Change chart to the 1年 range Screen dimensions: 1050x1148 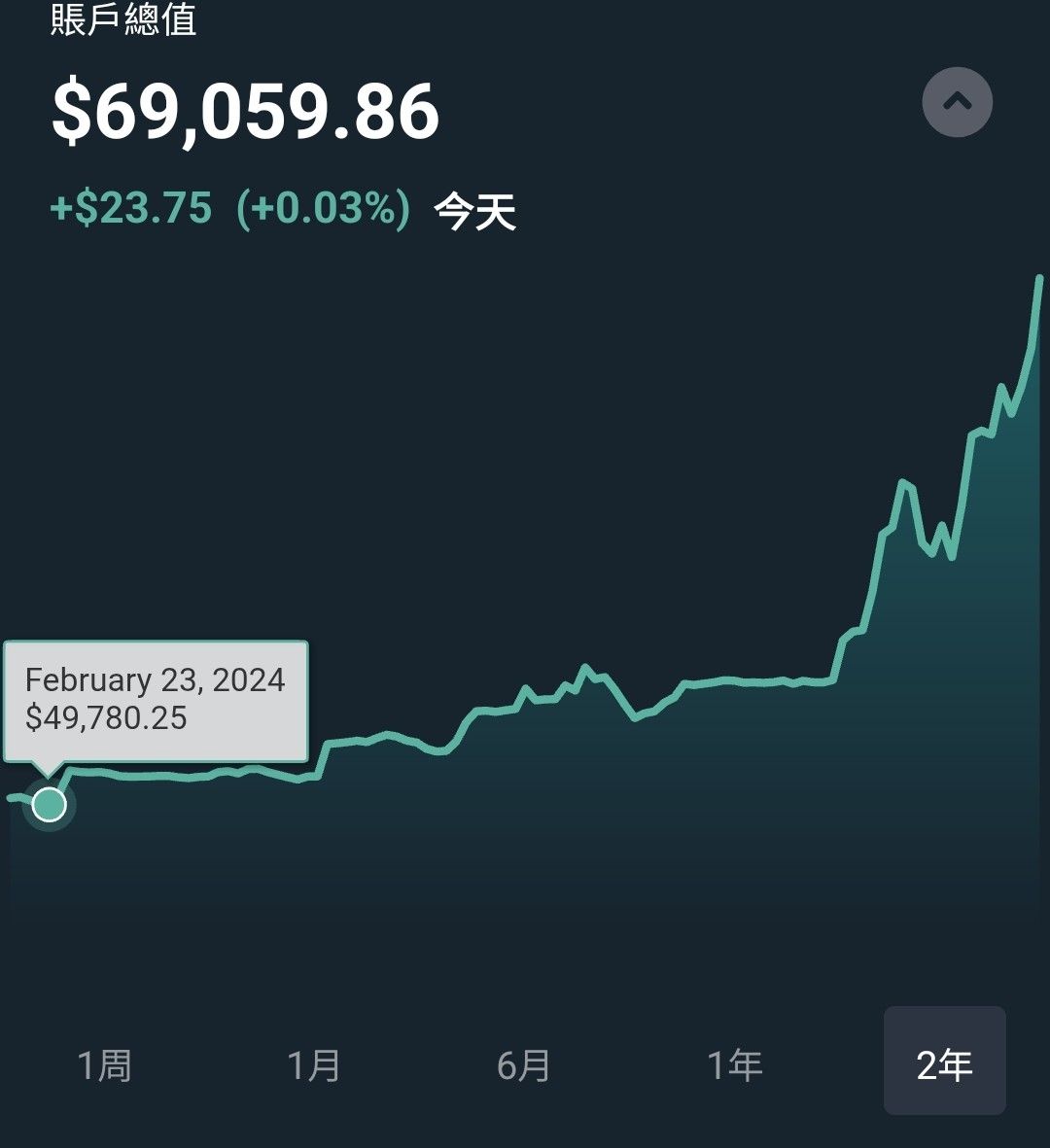(734, 1066)
